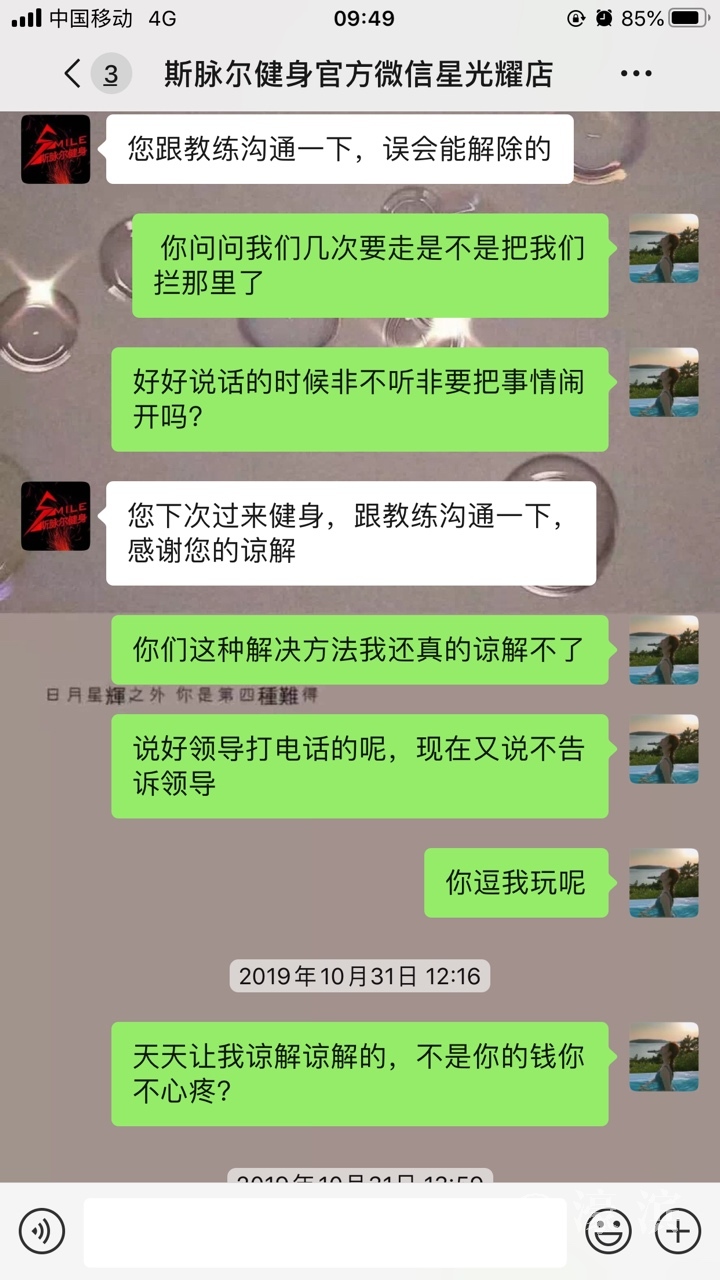Open the plus attachment menu
Image resolution: width=720 pixels, height=1280 pixels.
click(x=678, y=1231)
